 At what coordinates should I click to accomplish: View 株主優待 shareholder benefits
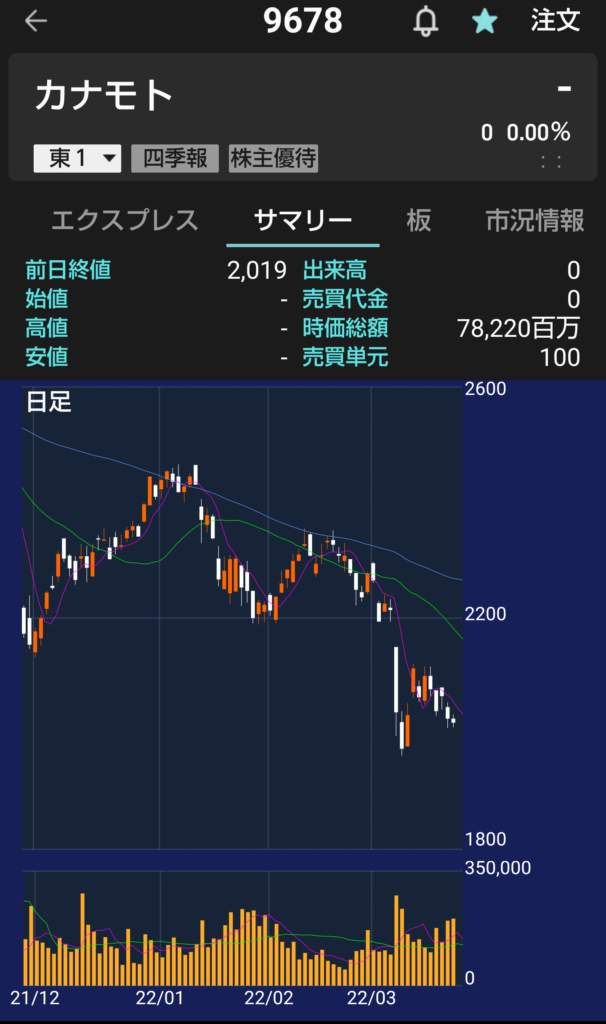point(273,158)
